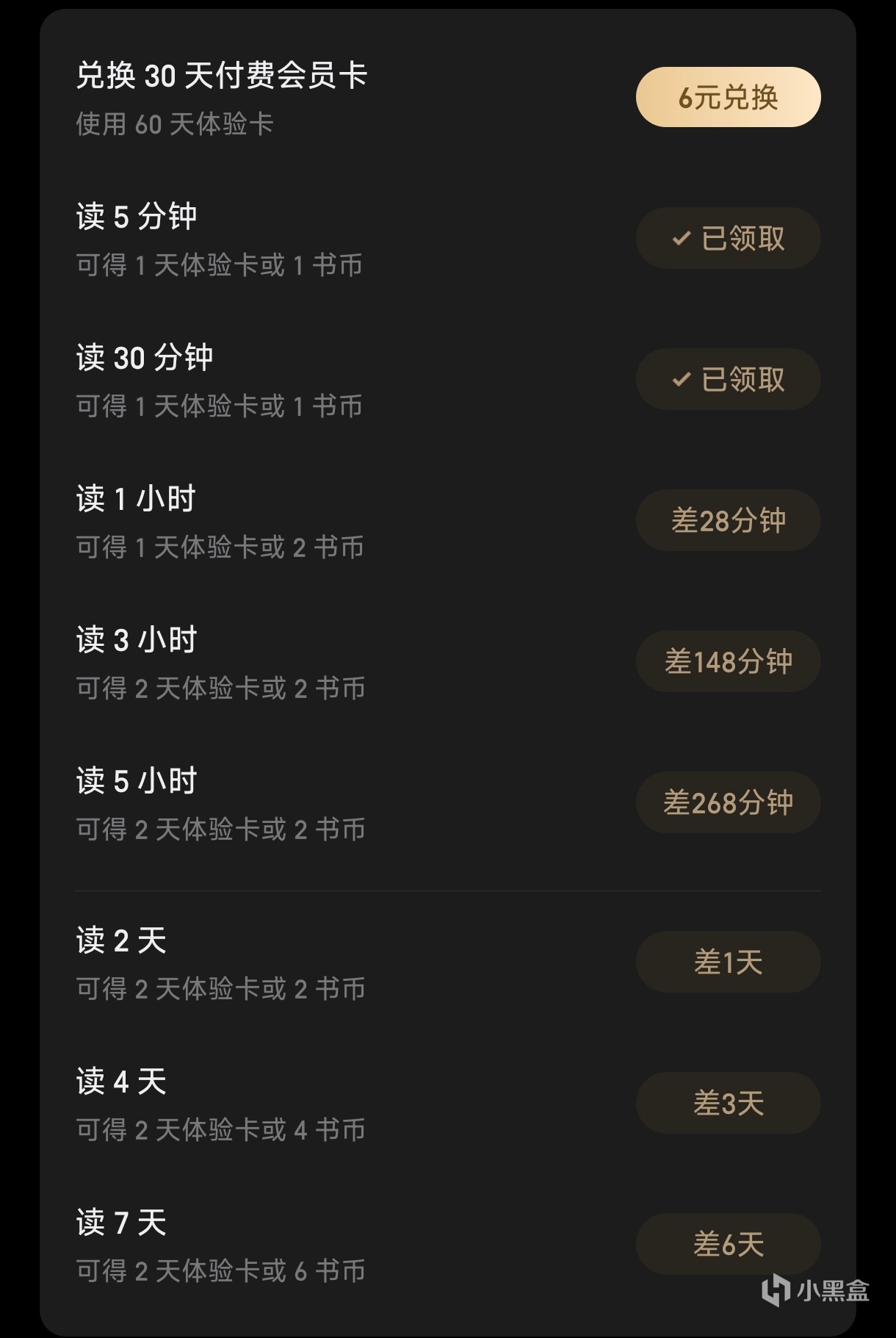The height and width of the screenshot is (1338, 896).
Task: Select the 差3天 button
Action: pyautogui.click(x=728, y=1103)
